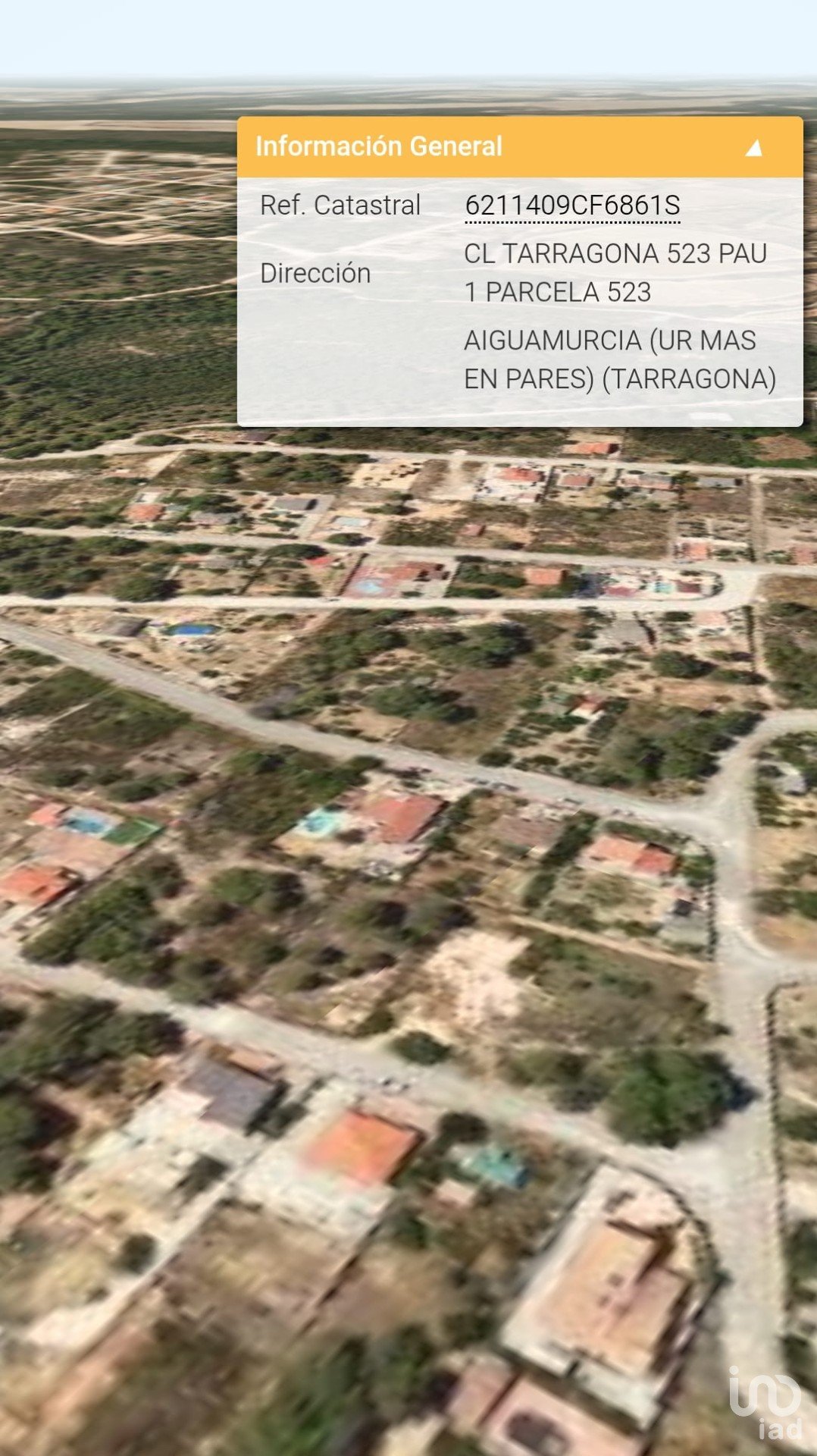This screenshot has height=1456, width=817.
Task: Collapse the Información General panel
Action: coord(753,147)
